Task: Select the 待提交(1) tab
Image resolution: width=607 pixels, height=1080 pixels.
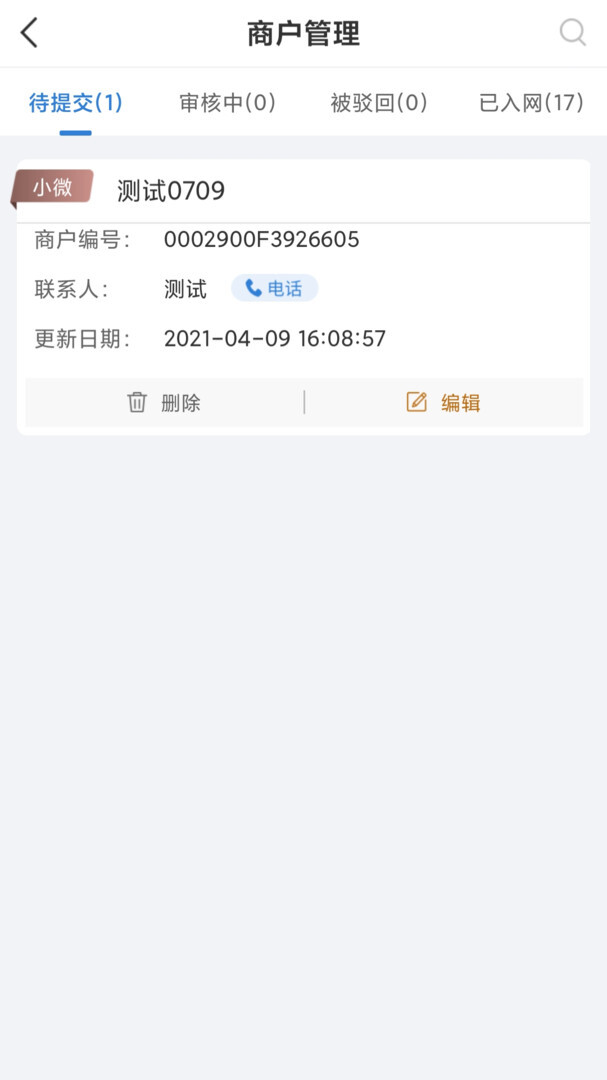Action: (x=75, y=103)
